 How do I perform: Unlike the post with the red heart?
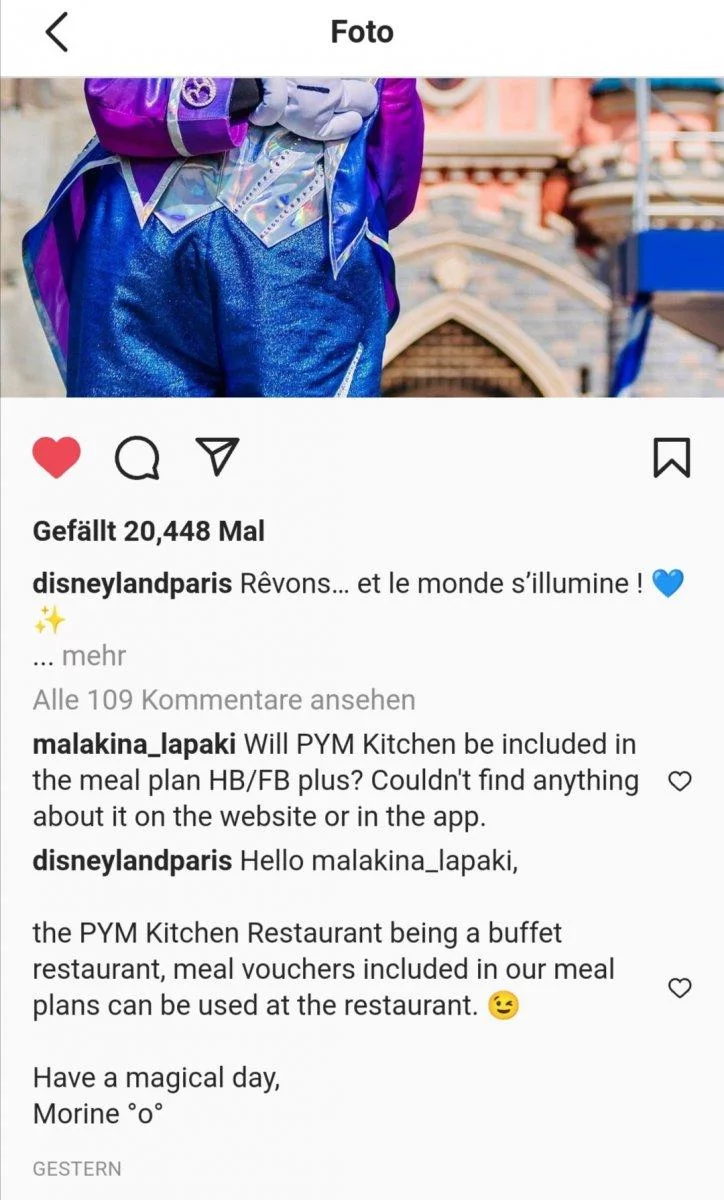pos(56,458)
